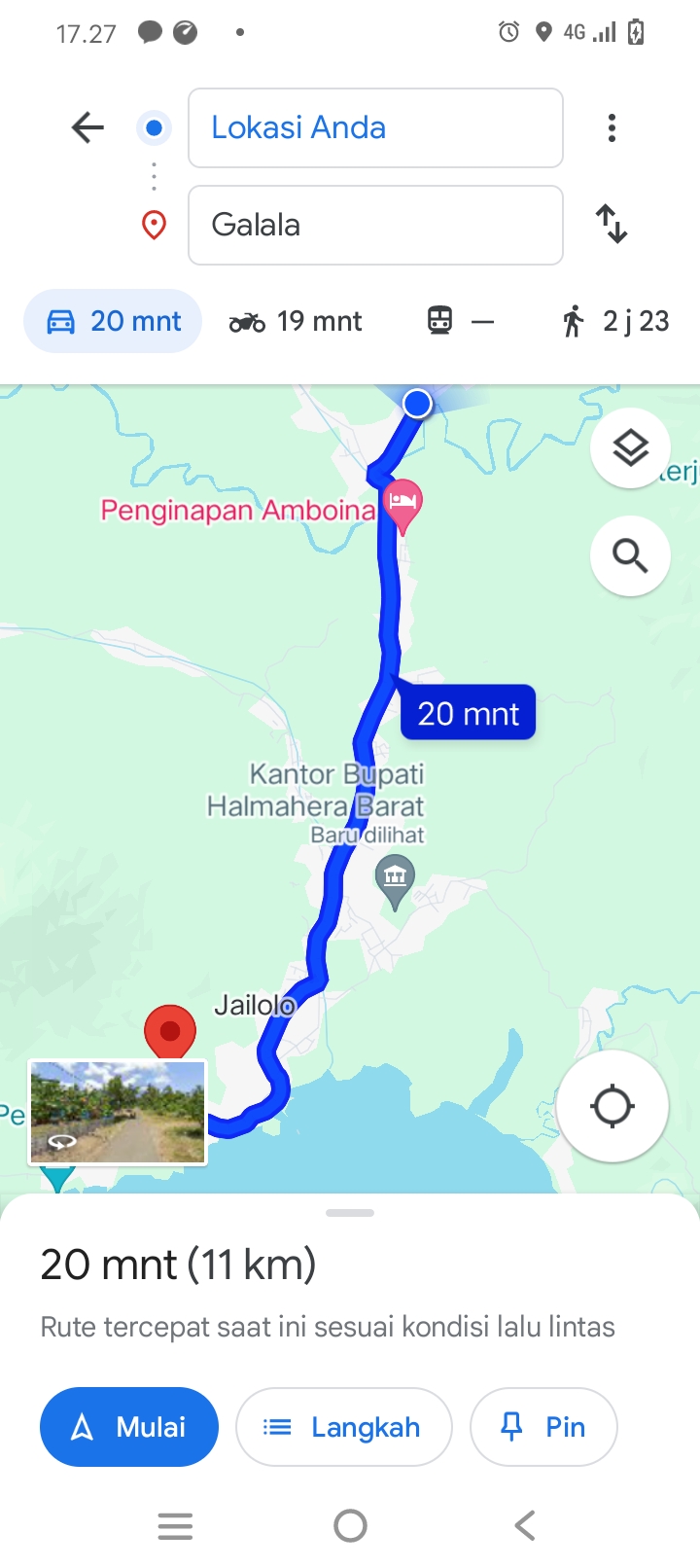The image size is (700, 1568).
Task: Pin this route
Action: tap(543, 1427)
